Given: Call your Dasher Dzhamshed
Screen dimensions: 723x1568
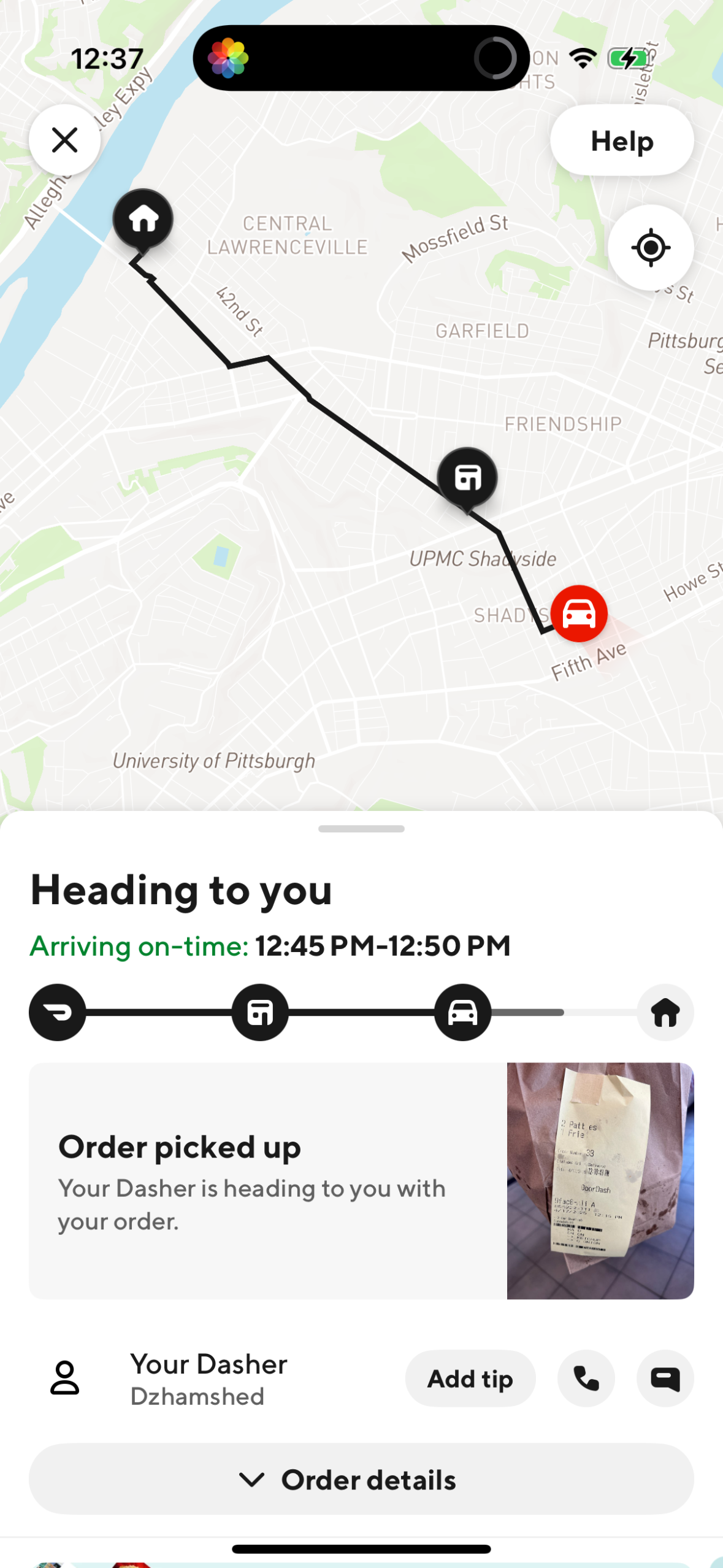Looking at the screenshot, I should pos(585,1378).
